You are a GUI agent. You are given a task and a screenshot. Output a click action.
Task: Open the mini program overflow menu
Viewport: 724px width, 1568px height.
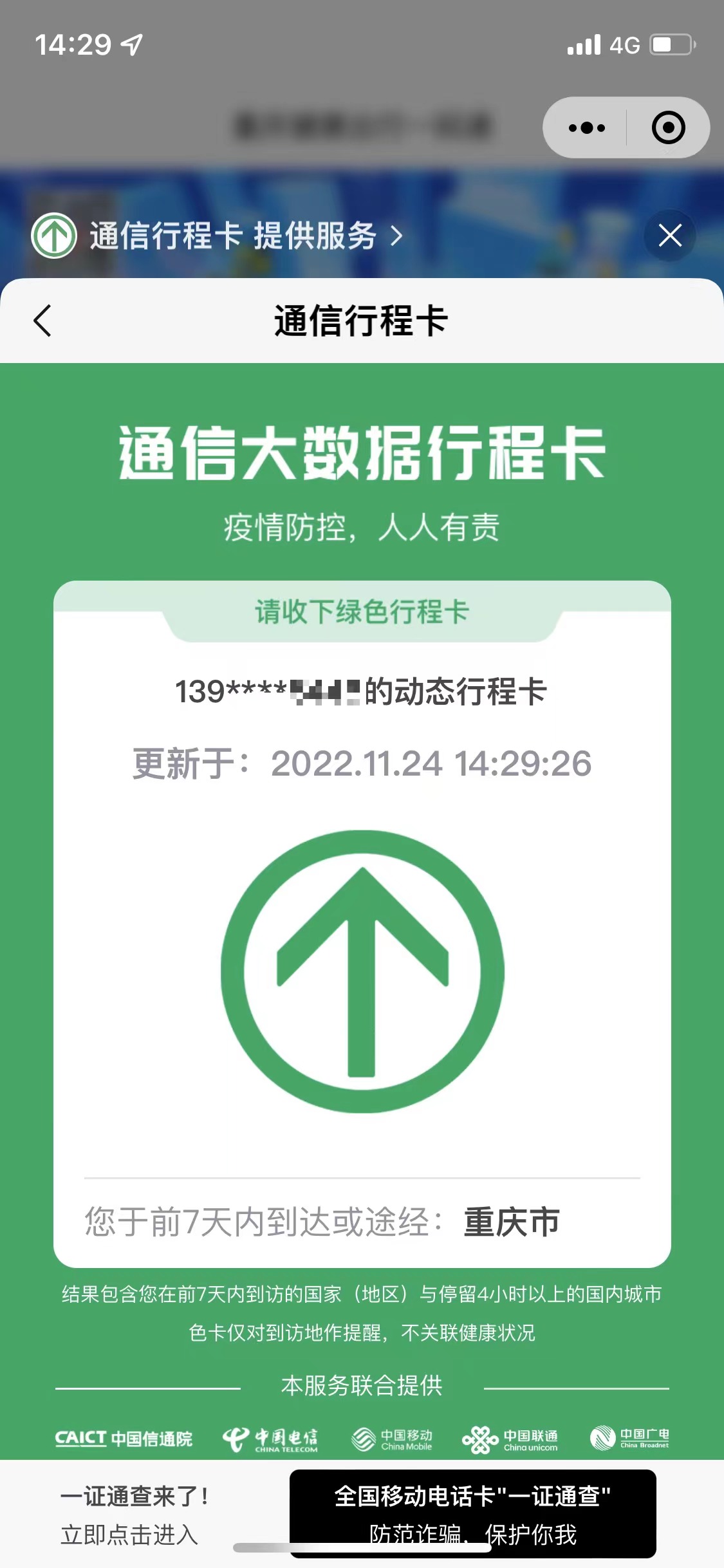point(586,127)
